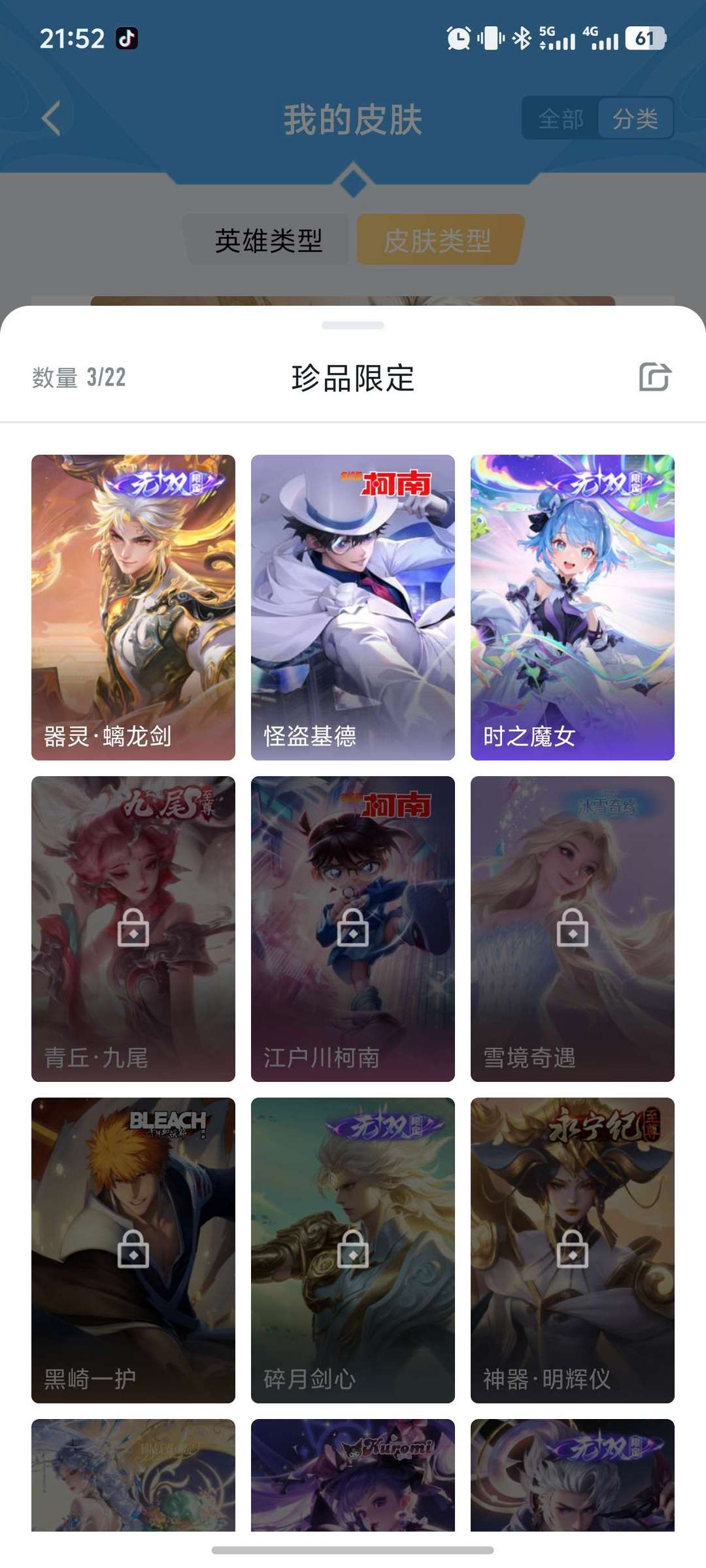Open locked skin 江户川柯南
The width and height of the screenshot is (706, 1568).
(x=353, y=928)
